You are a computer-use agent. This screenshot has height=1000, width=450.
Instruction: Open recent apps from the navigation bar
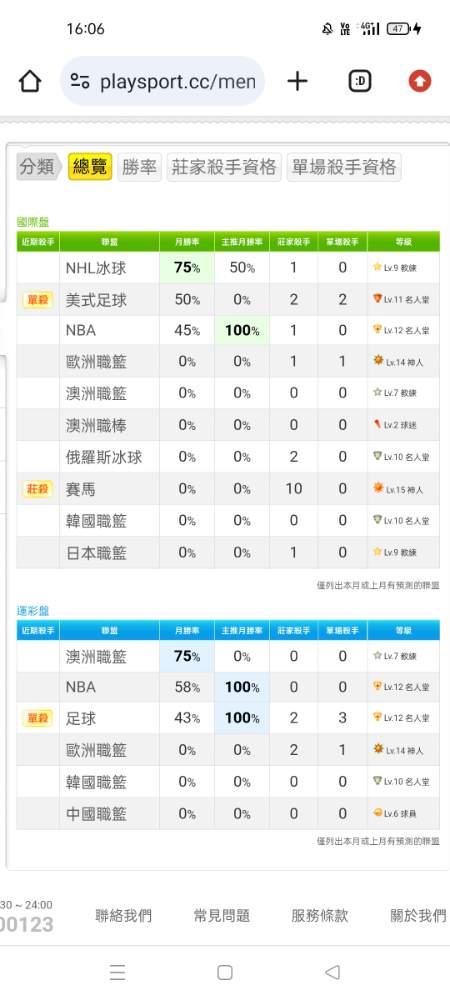117,972
